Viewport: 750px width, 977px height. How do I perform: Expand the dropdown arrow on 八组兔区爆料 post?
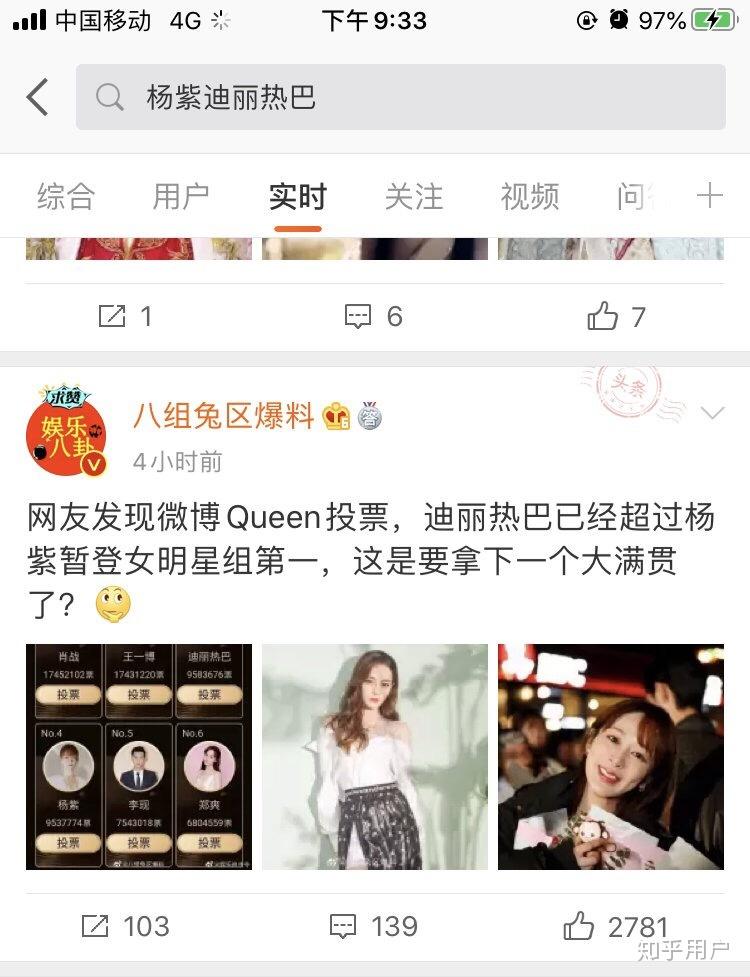point(712,413)
